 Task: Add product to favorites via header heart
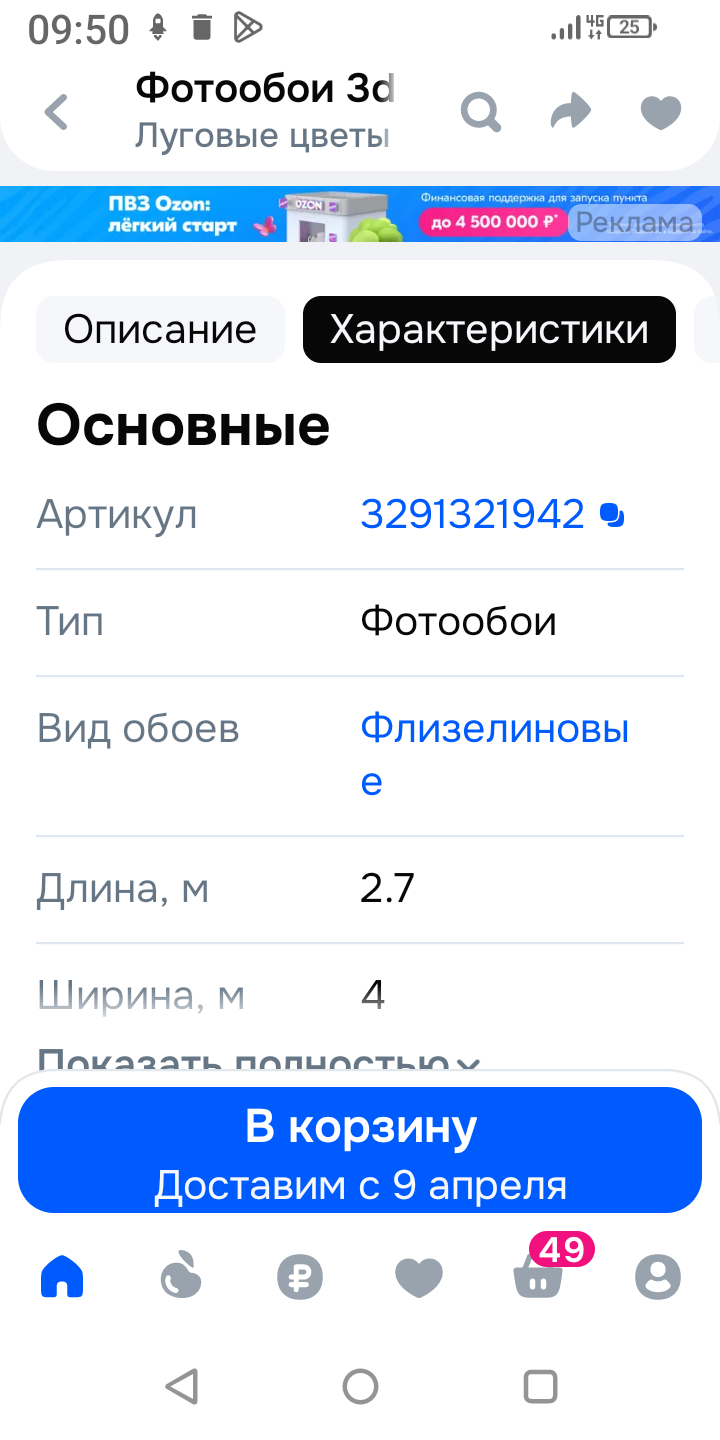tap(660, 112)
